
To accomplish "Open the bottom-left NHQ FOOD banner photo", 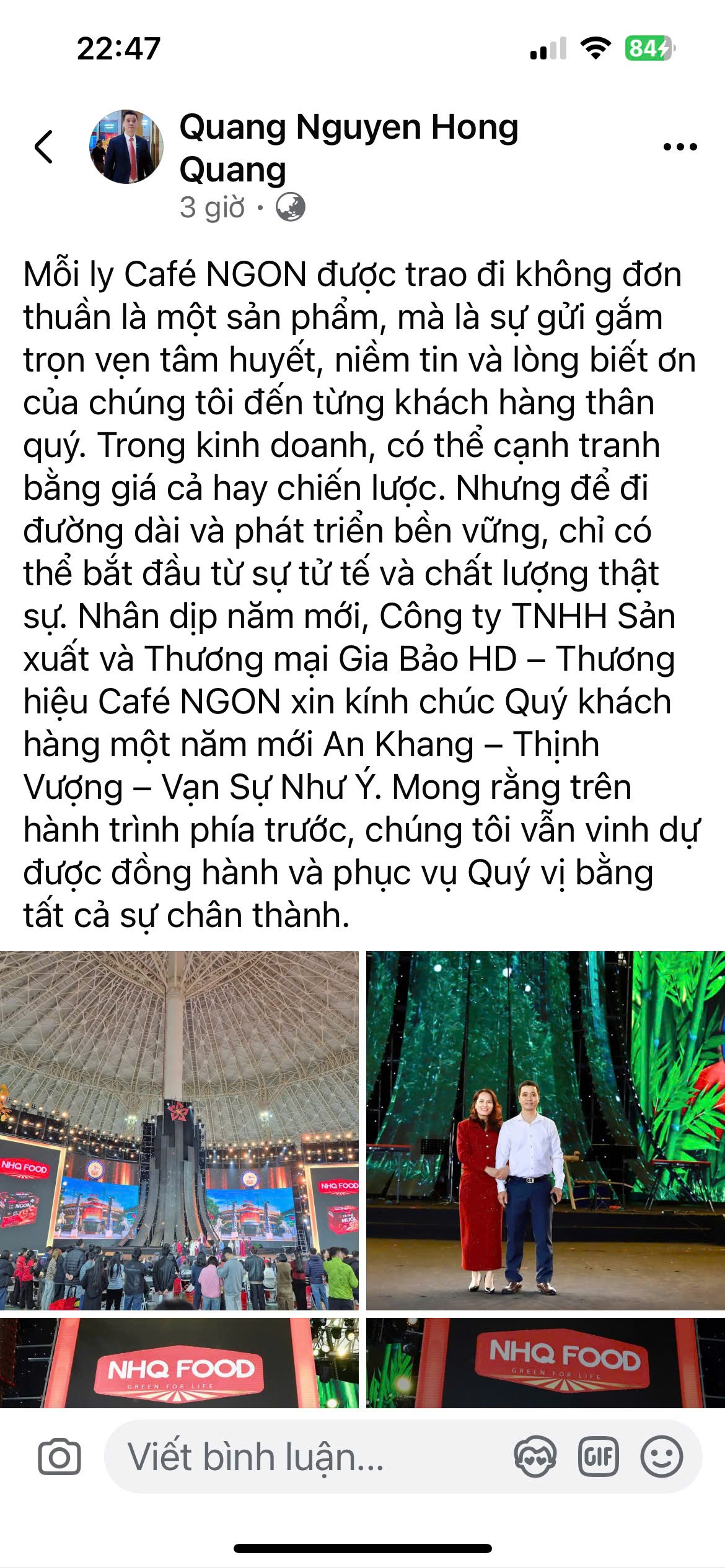I will pyautogui.click(x=179, y=1362).
